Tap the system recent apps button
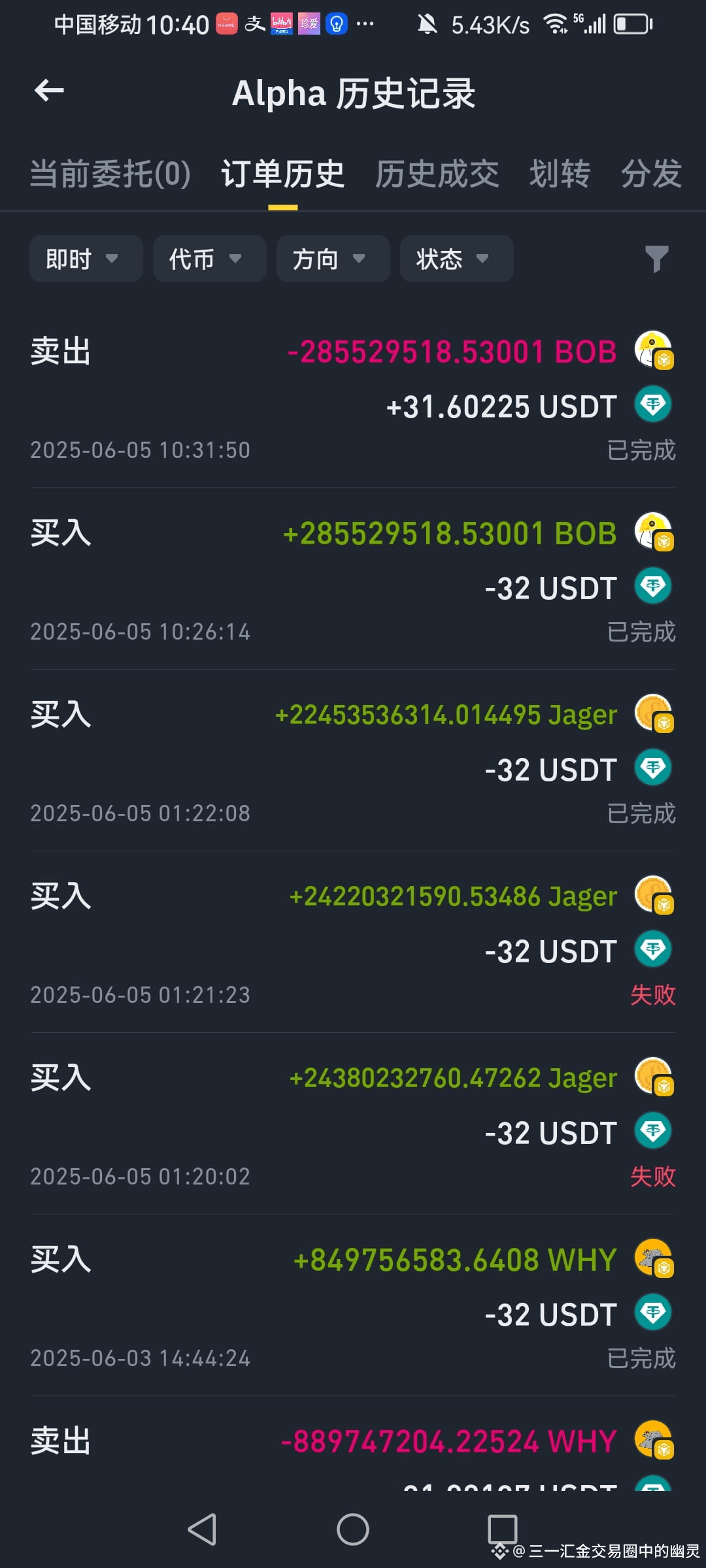Image resolution: width=706 pixels, height=1568 pixels. [x=503, y=1529]
